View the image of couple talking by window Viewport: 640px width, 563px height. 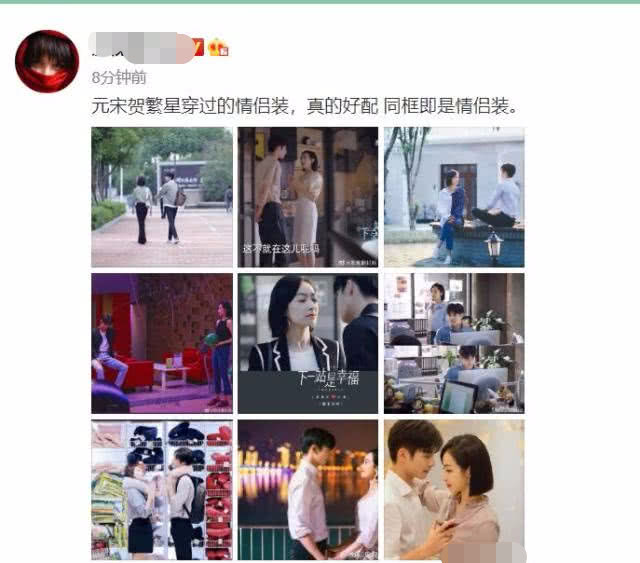click(x=308, y=197)
